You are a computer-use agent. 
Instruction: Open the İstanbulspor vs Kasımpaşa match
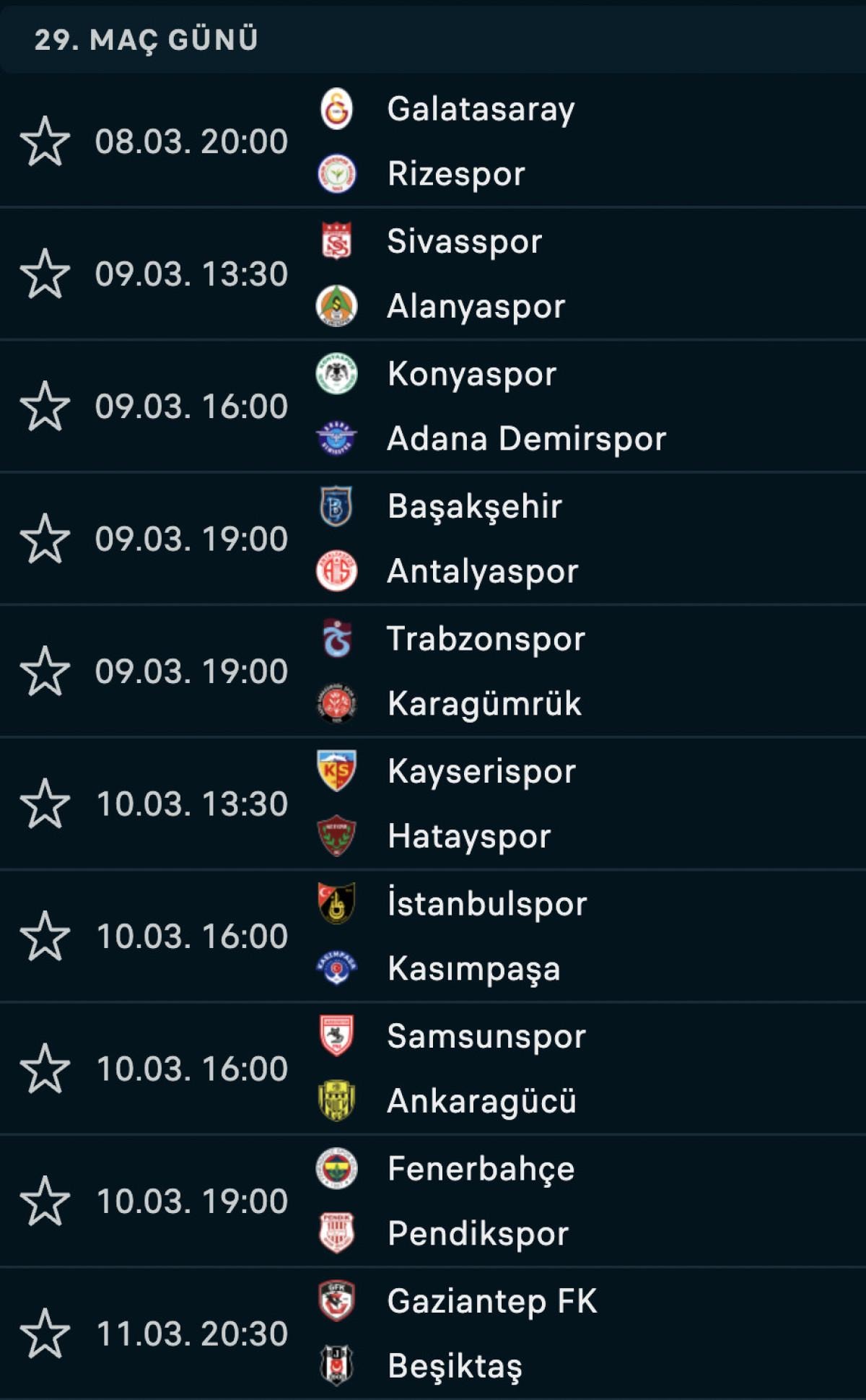click(505, 936)
